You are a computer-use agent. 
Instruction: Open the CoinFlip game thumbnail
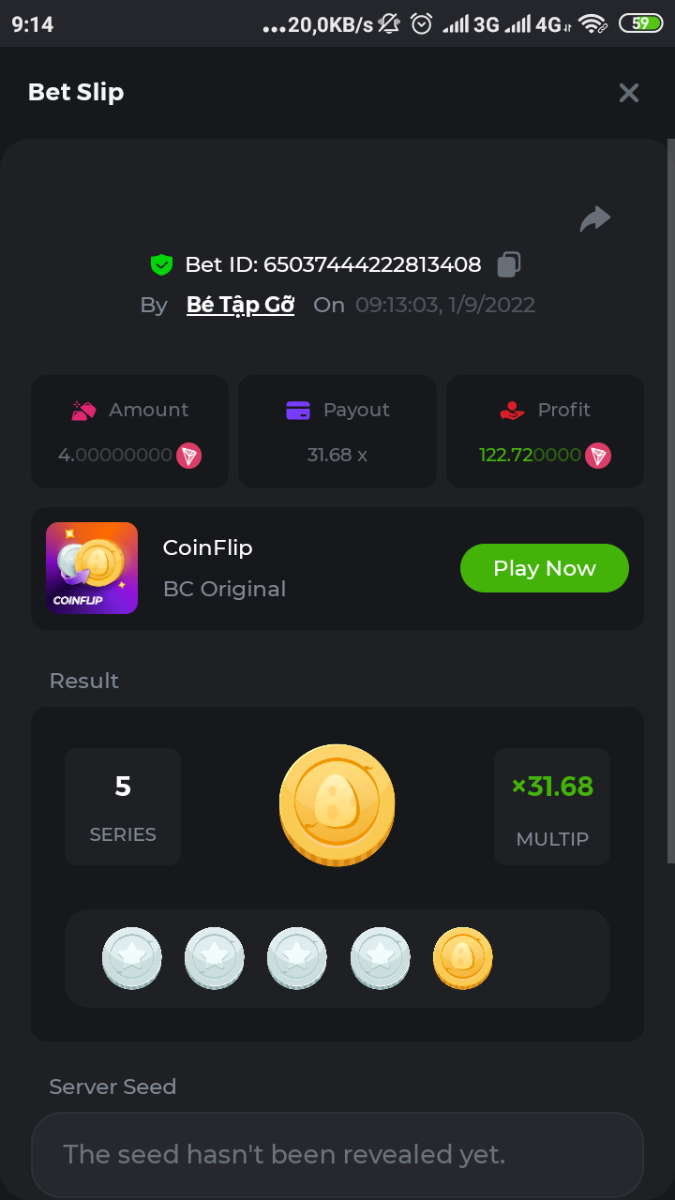92,568
